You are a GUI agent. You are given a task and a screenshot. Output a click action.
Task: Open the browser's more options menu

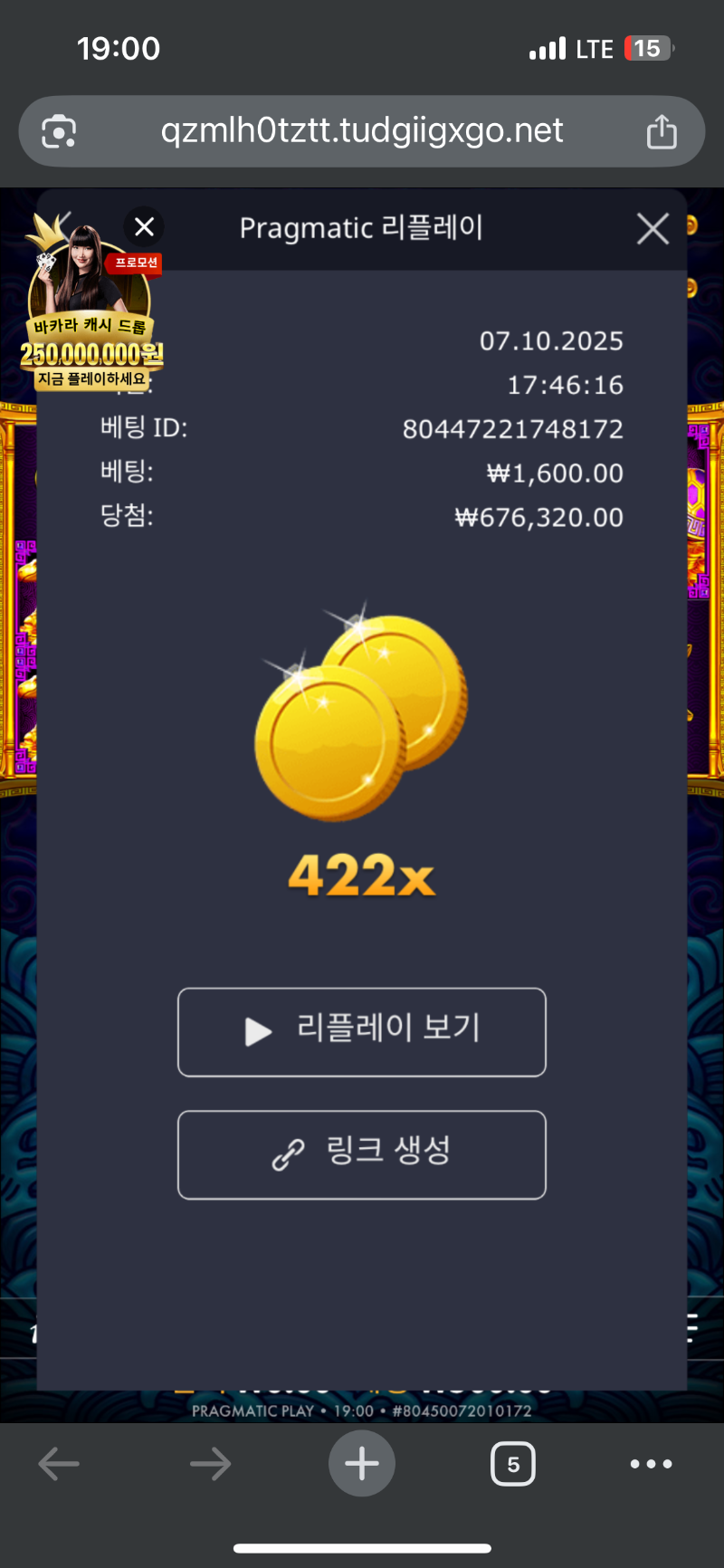coord(651,1464)
